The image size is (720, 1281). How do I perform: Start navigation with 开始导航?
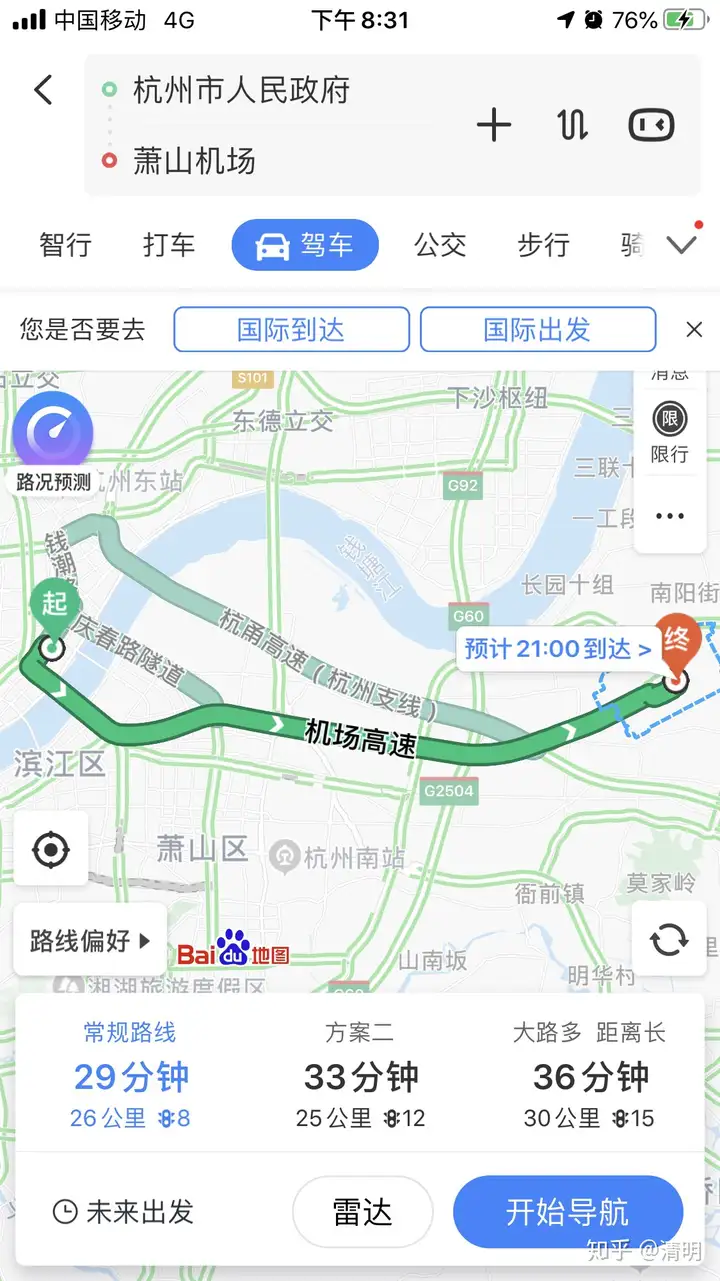(x=568, y=1212)
